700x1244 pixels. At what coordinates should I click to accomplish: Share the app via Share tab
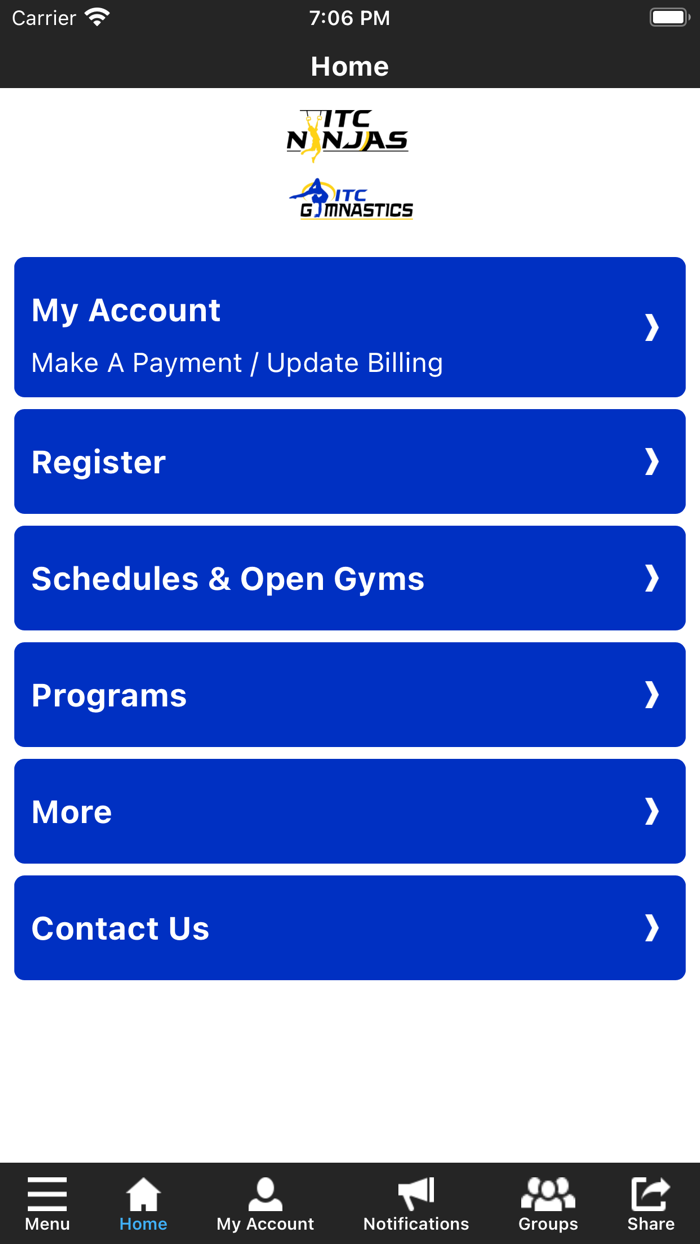coord(651,1204)
